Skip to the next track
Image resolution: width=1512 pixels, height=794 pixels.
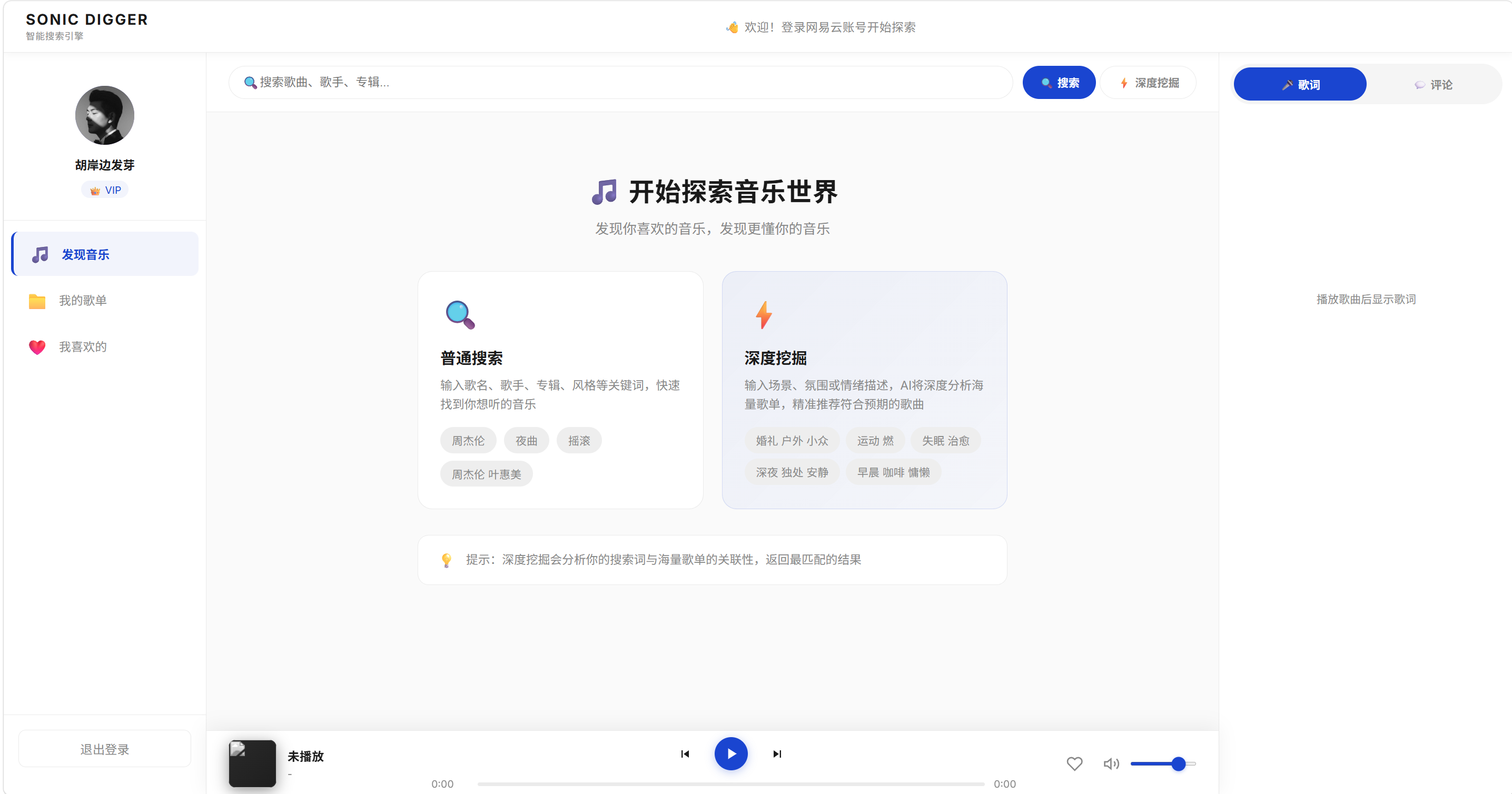pos(777,753)
